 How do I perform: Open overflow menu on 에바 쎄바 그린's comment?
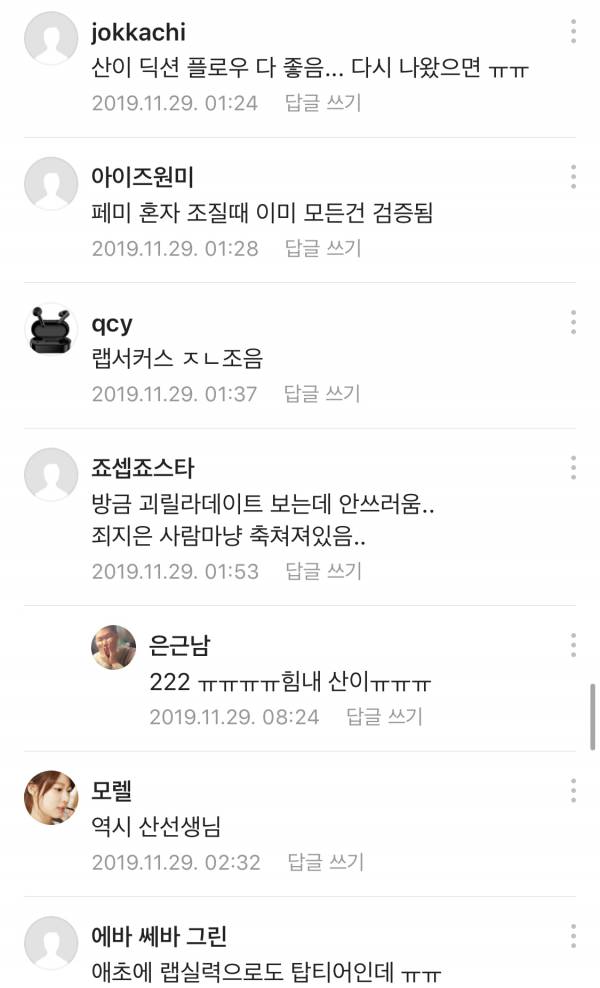573,936
